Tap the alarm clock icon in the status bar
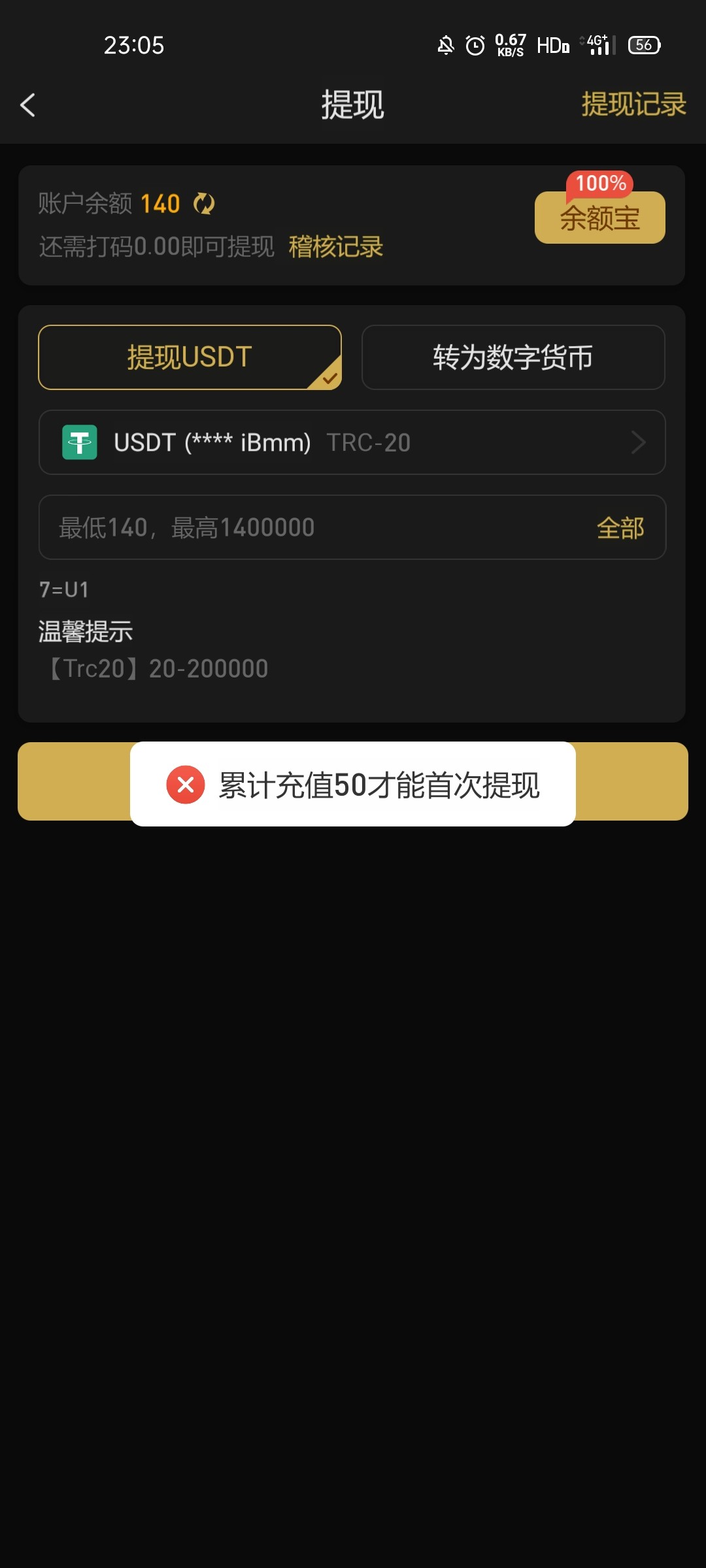This screenshot has width=706, height=1568. pos(474,44)
